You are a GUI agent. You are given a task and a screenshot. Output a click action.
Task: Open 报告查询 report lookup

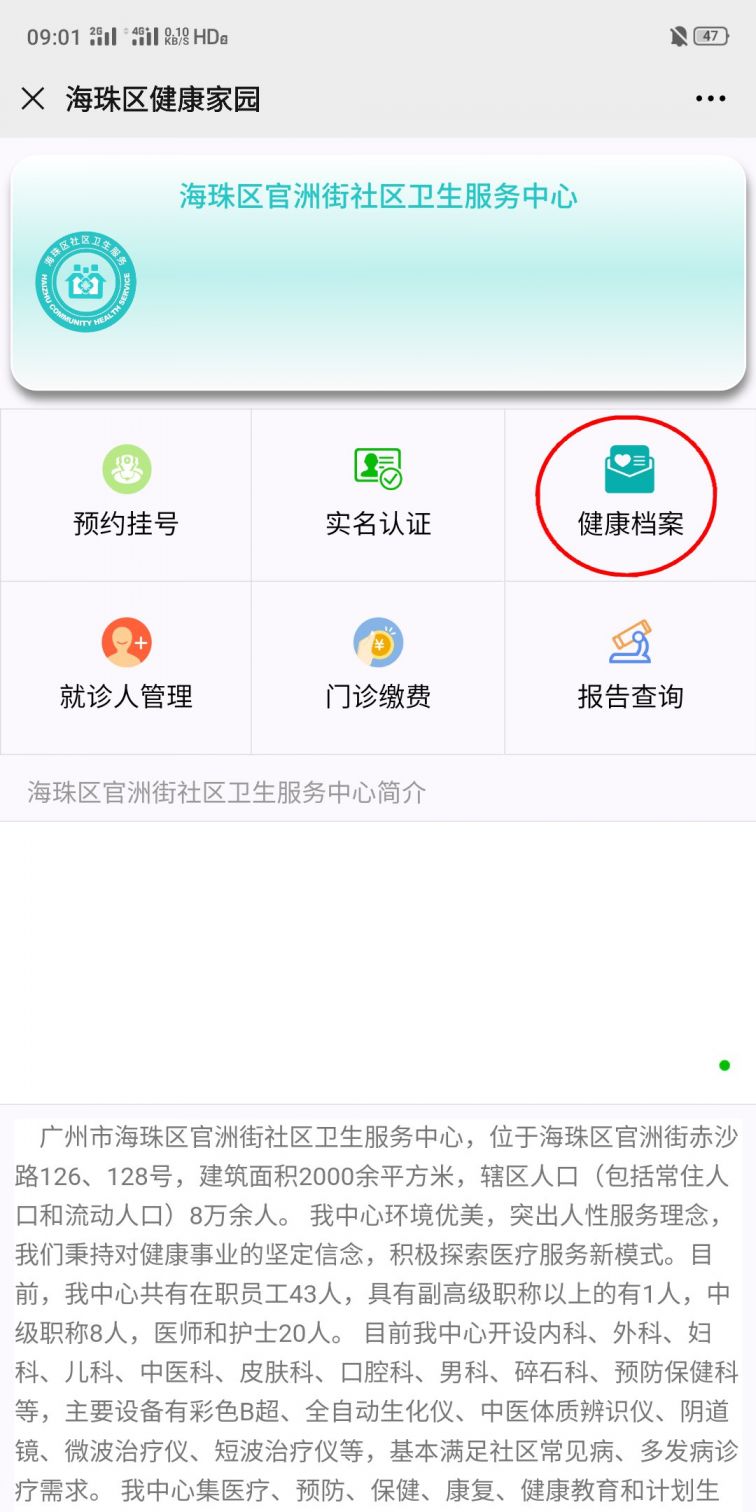pos(630,667)
